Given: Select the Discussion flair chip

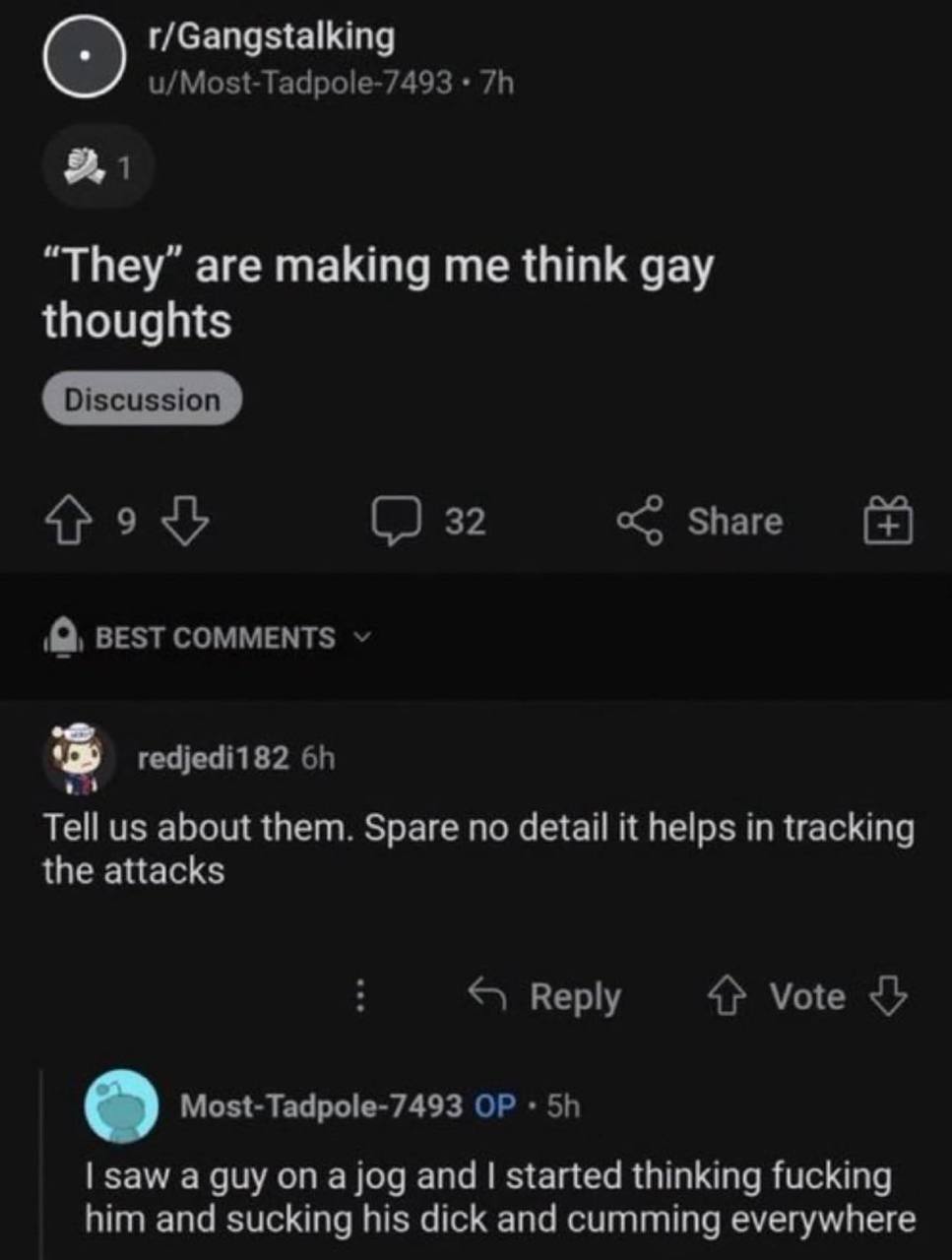Looking at the screenshot, I should (142, 400).
